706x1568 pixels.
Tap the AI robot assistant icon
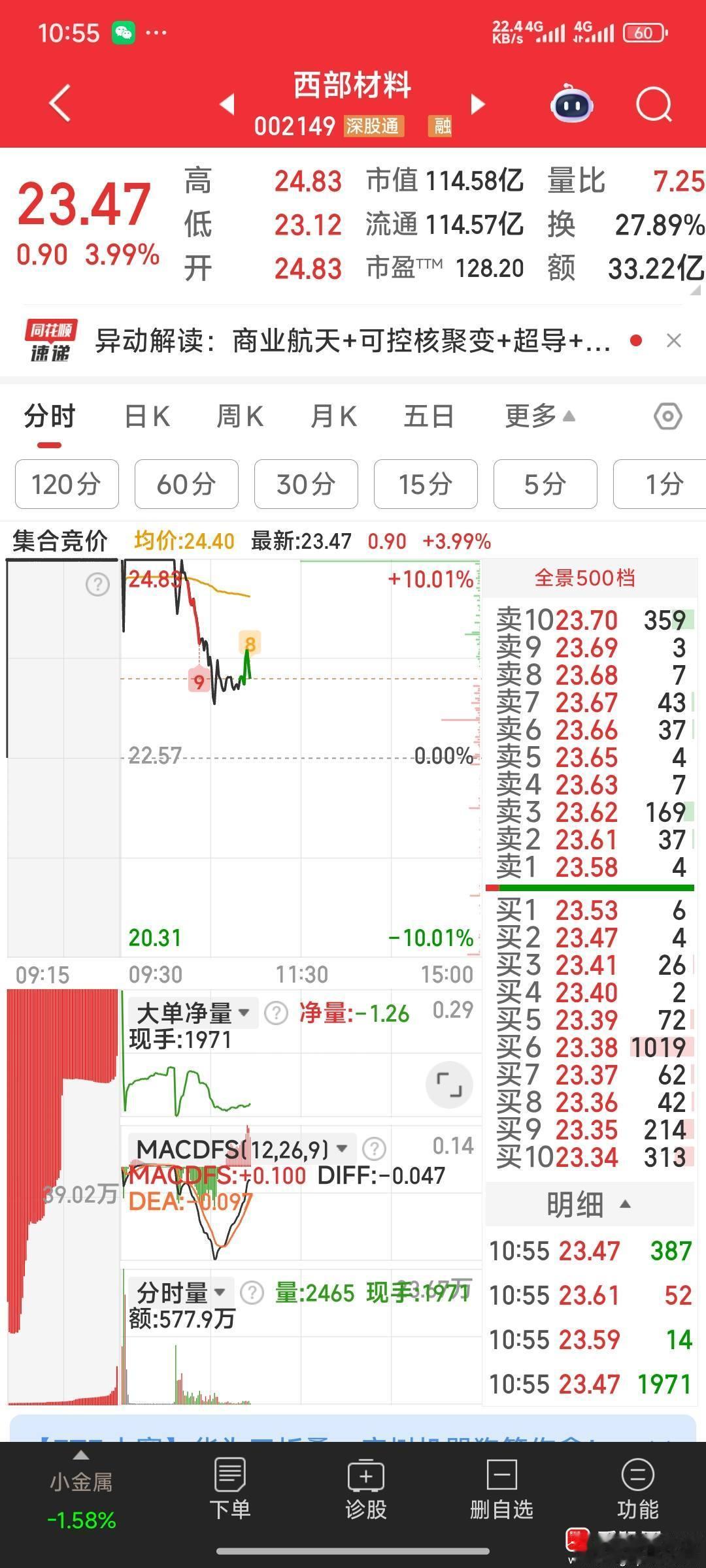pos(570,105)
